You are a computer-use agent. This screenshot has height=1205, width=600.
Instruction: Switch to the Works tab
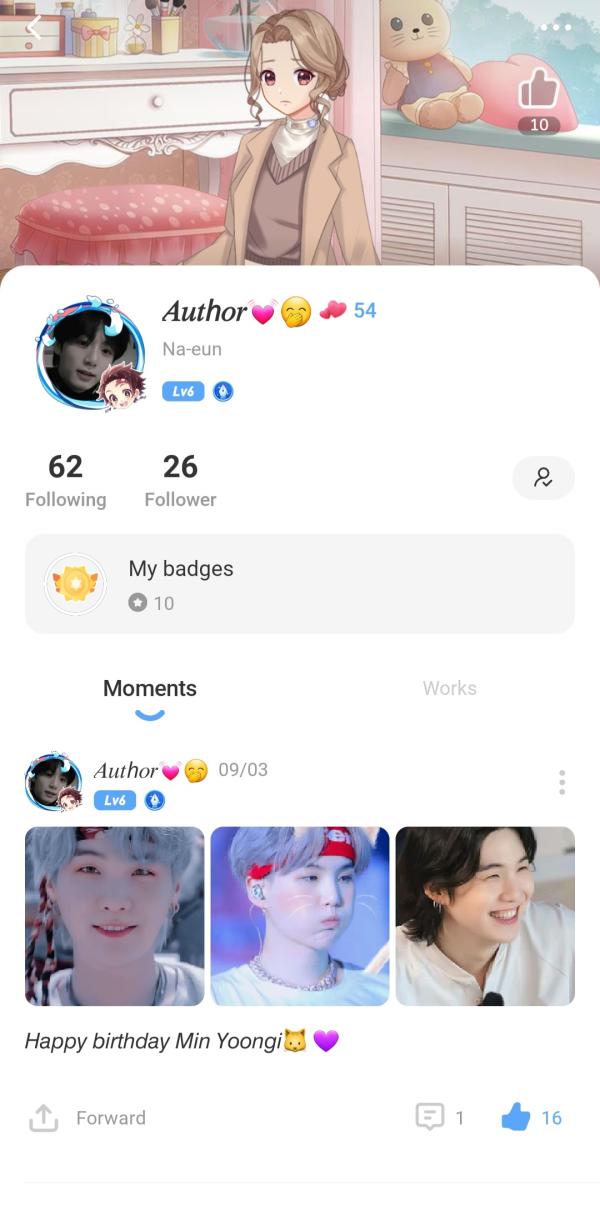[449, 688]
